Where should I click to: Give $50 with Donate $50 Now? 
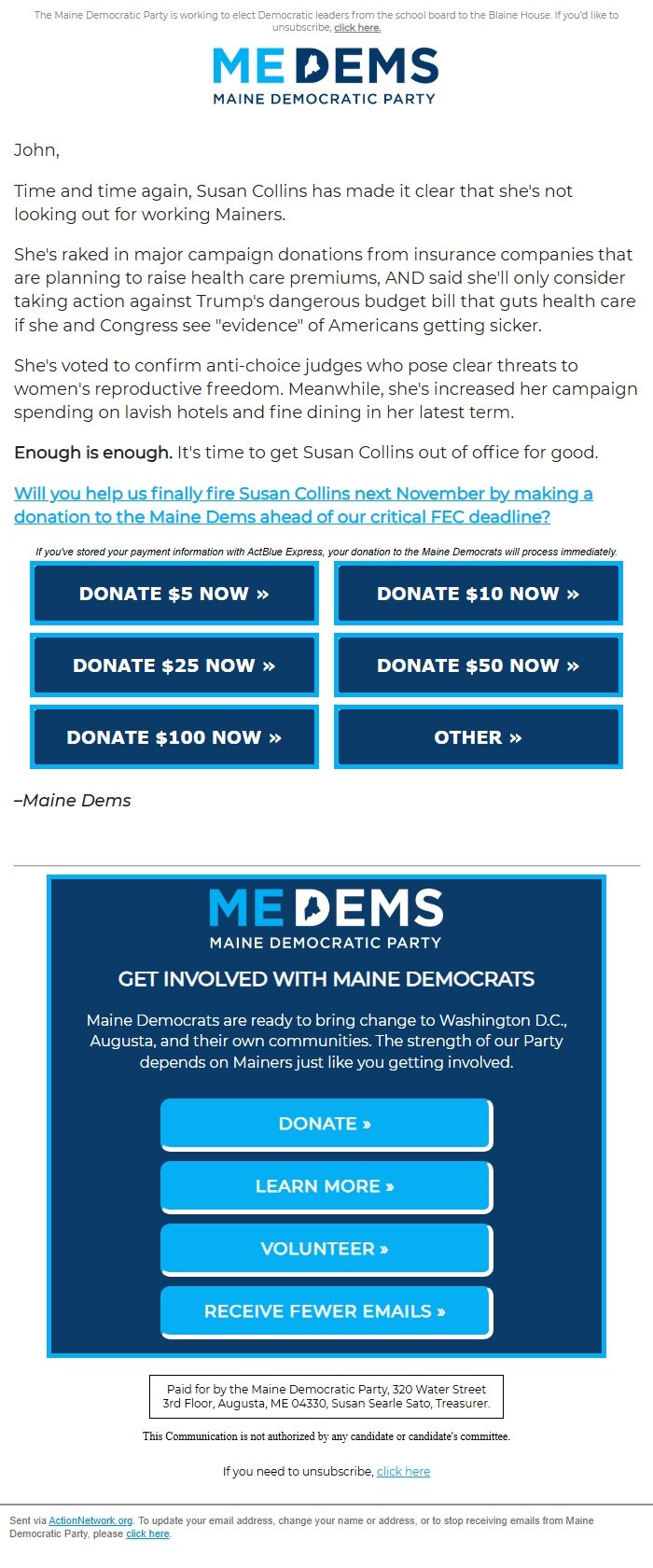tap(479, 665)
